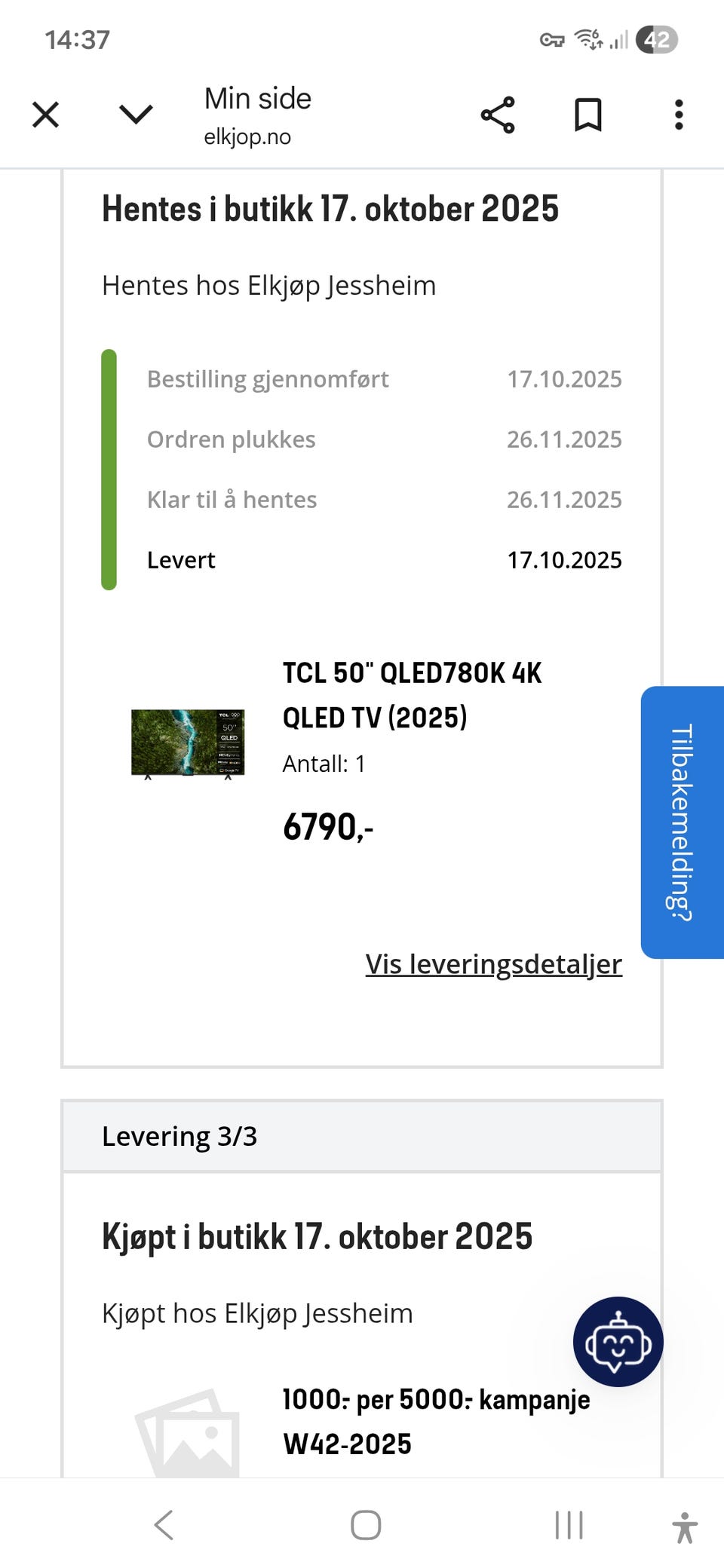Tap the home button in the navigation bar
Screen dimensions: 724x1568
tap(364, 1524)
